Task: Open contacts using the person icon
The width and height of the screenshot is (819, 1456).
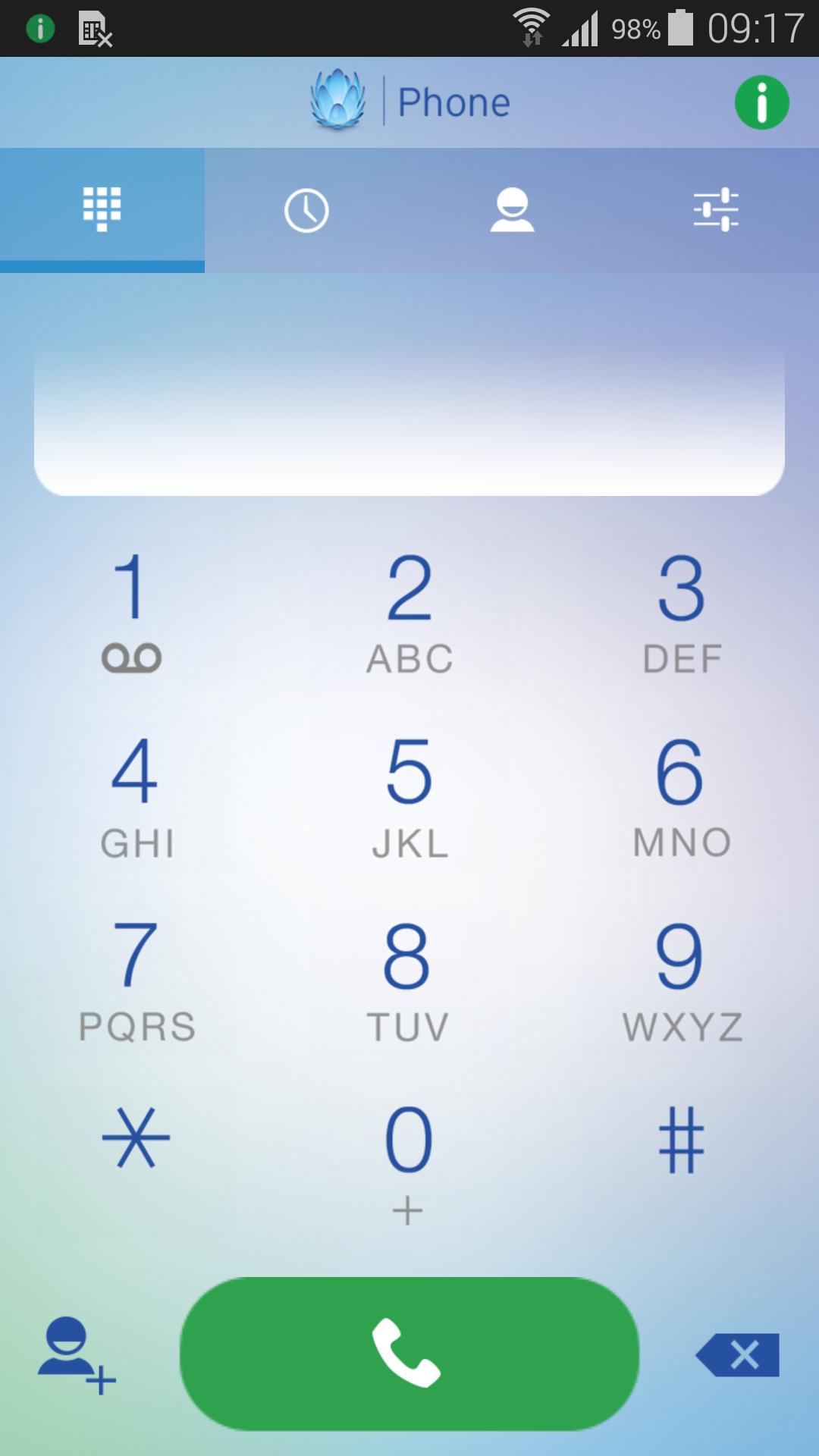Action: (512, 209)
